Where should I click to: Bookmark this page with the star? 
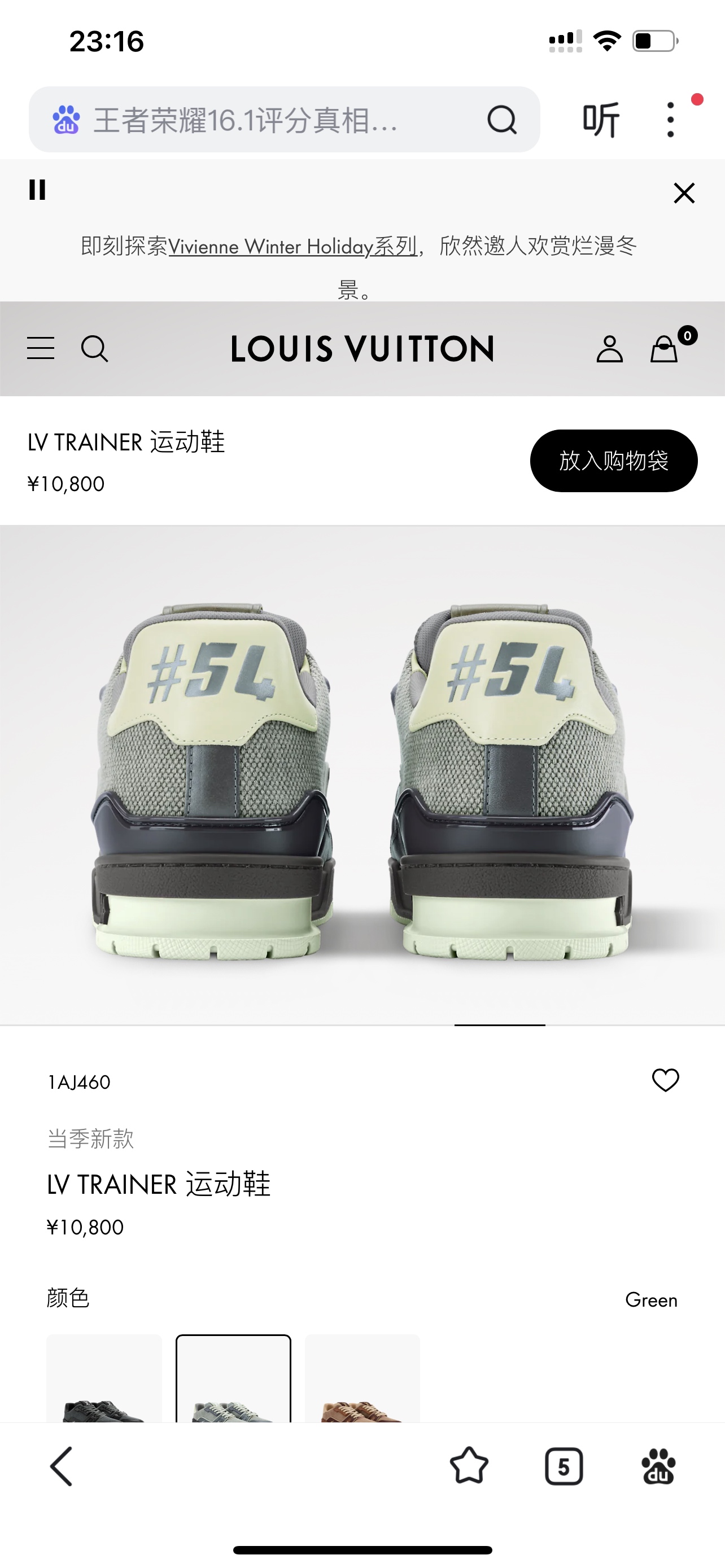[x=469, y=1466]
